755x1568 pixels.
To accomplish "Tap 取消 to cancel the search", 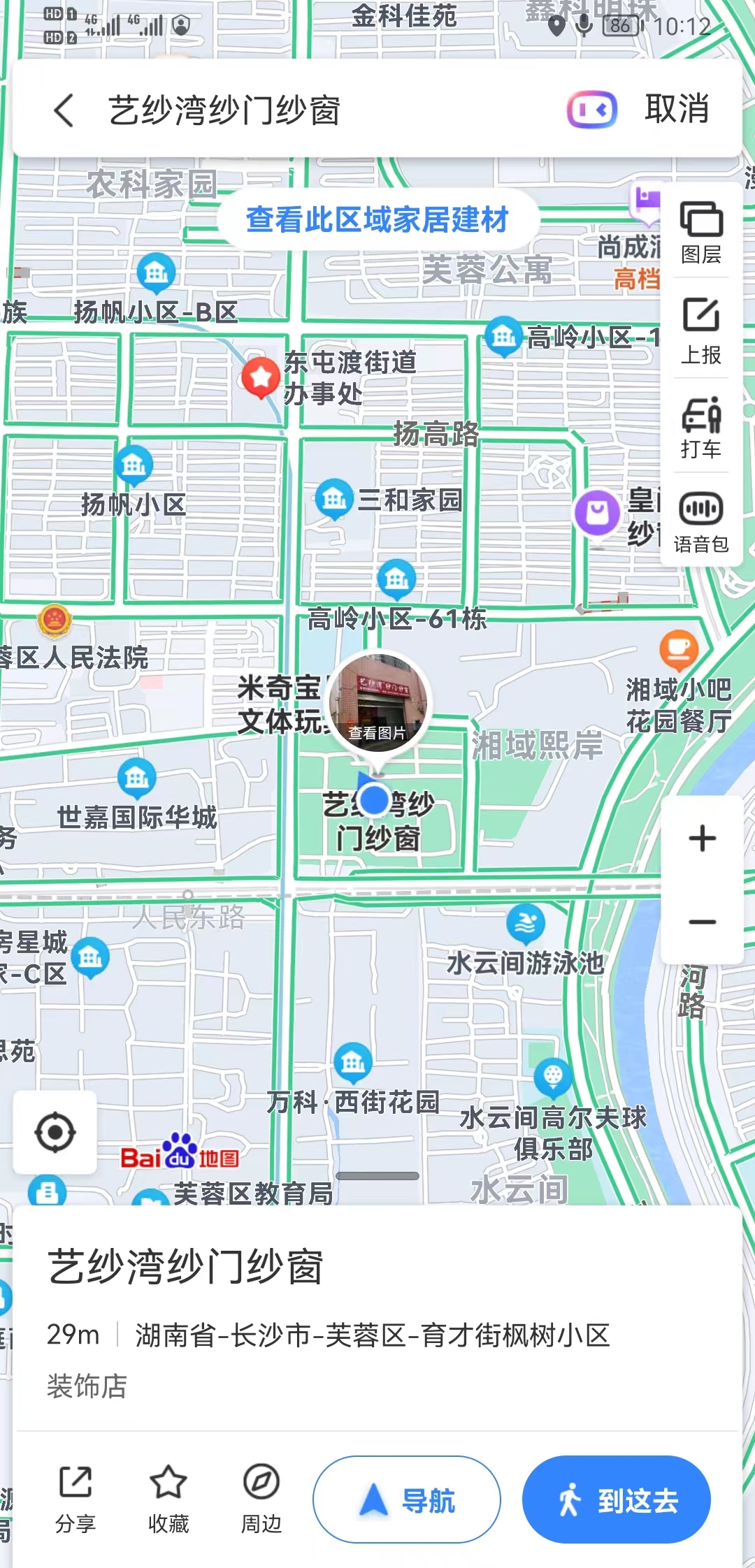I will click(x=676, y=109).
